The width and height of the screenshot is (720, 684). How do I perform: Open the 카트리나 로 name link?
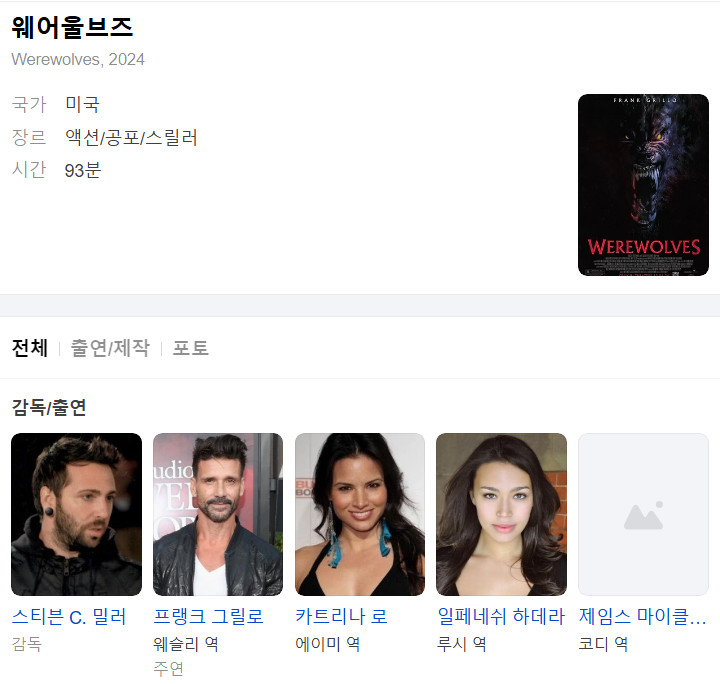(341, 616)
